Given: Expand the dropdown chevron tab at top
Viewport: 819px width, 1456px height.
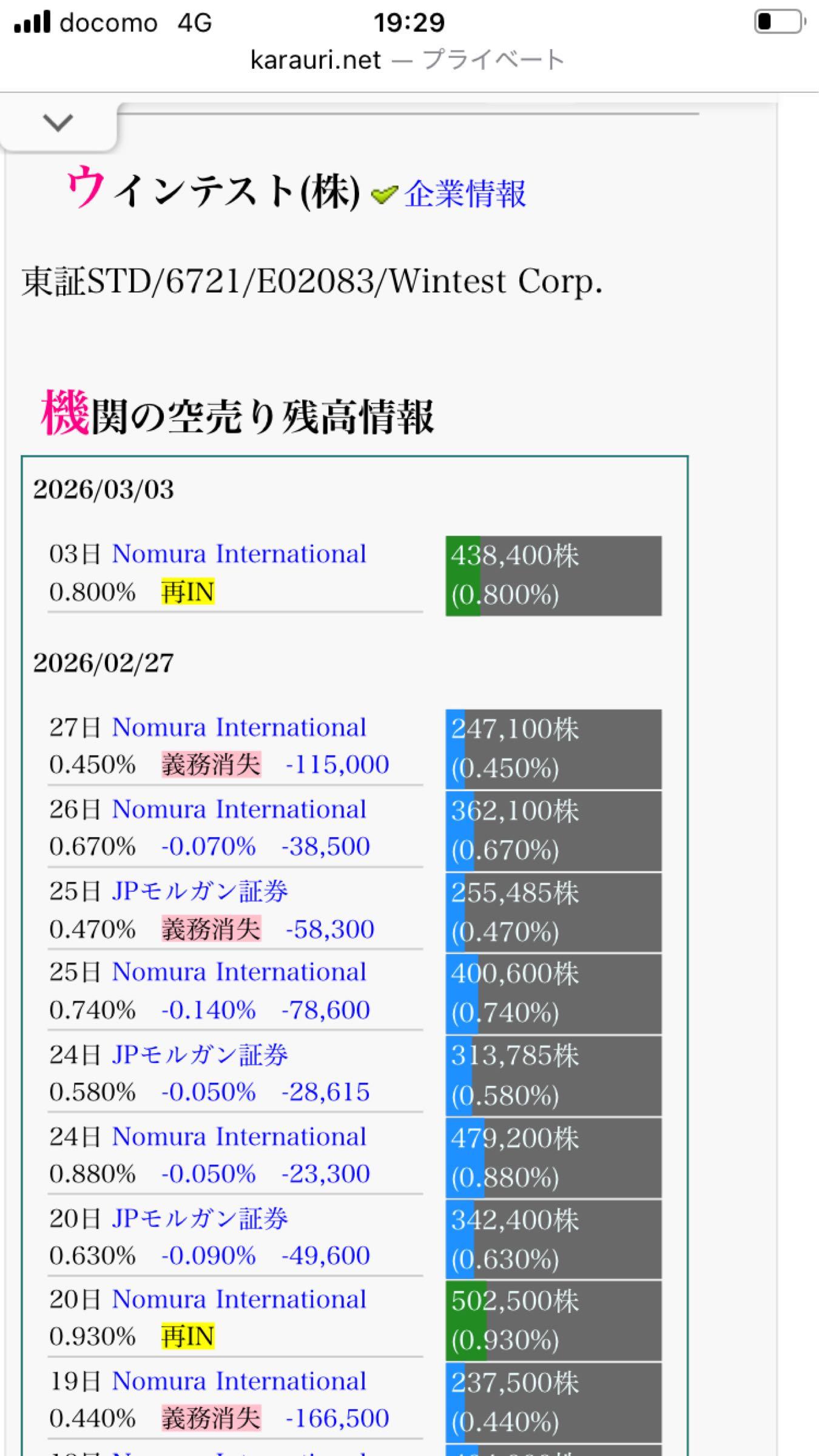Looking at the screenshot, I should pos(58,123).
